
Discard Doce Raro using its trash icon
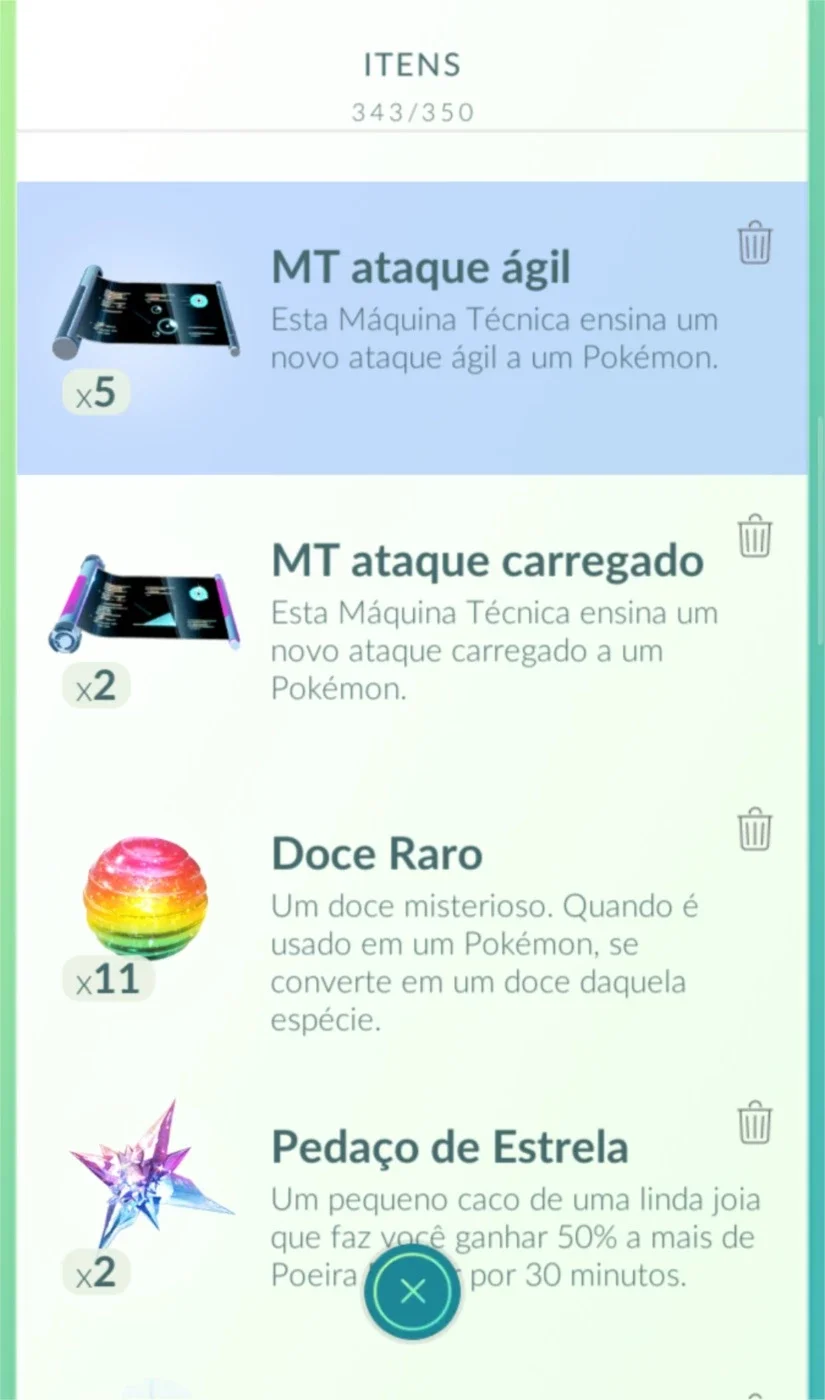[x=755, y=830]
